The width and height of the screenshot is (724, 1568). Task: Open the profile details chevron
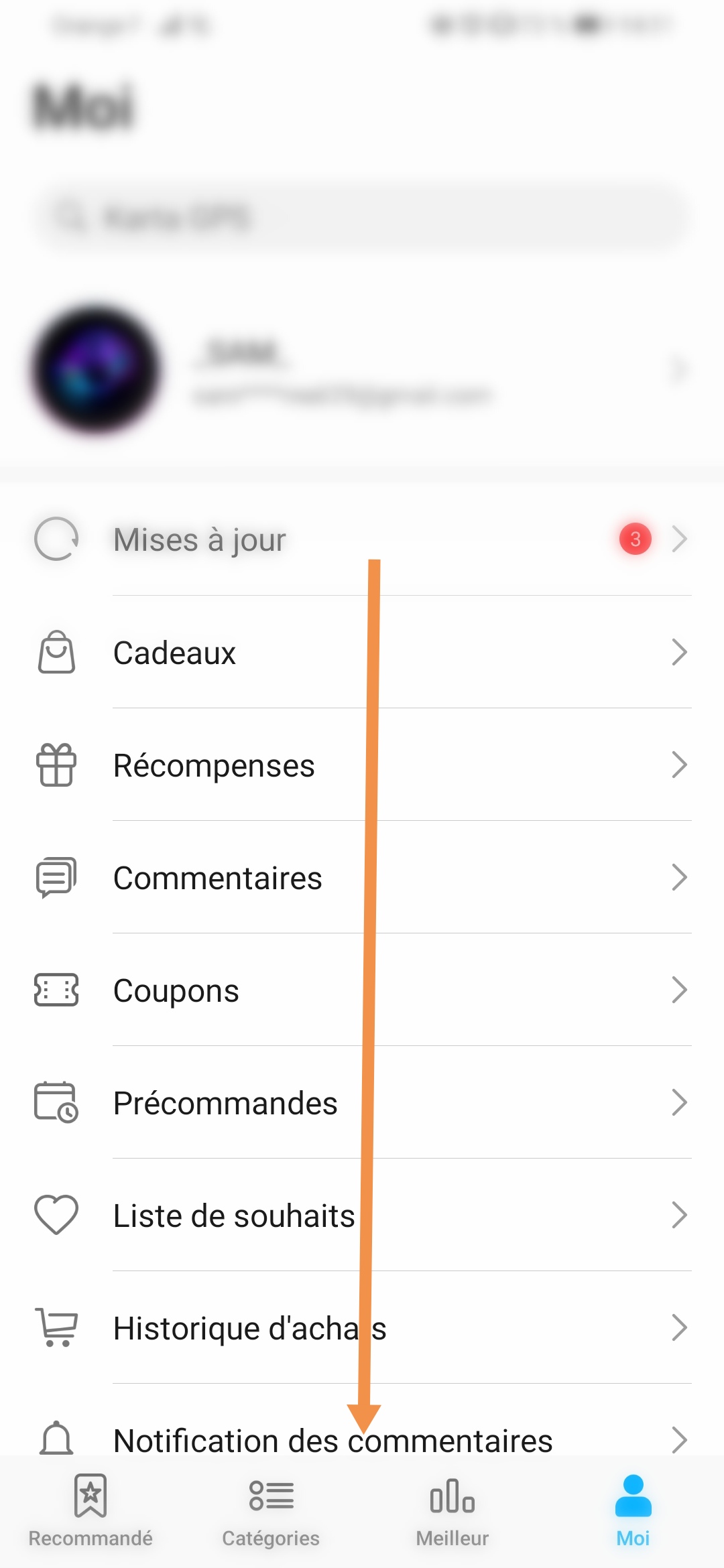678,369
